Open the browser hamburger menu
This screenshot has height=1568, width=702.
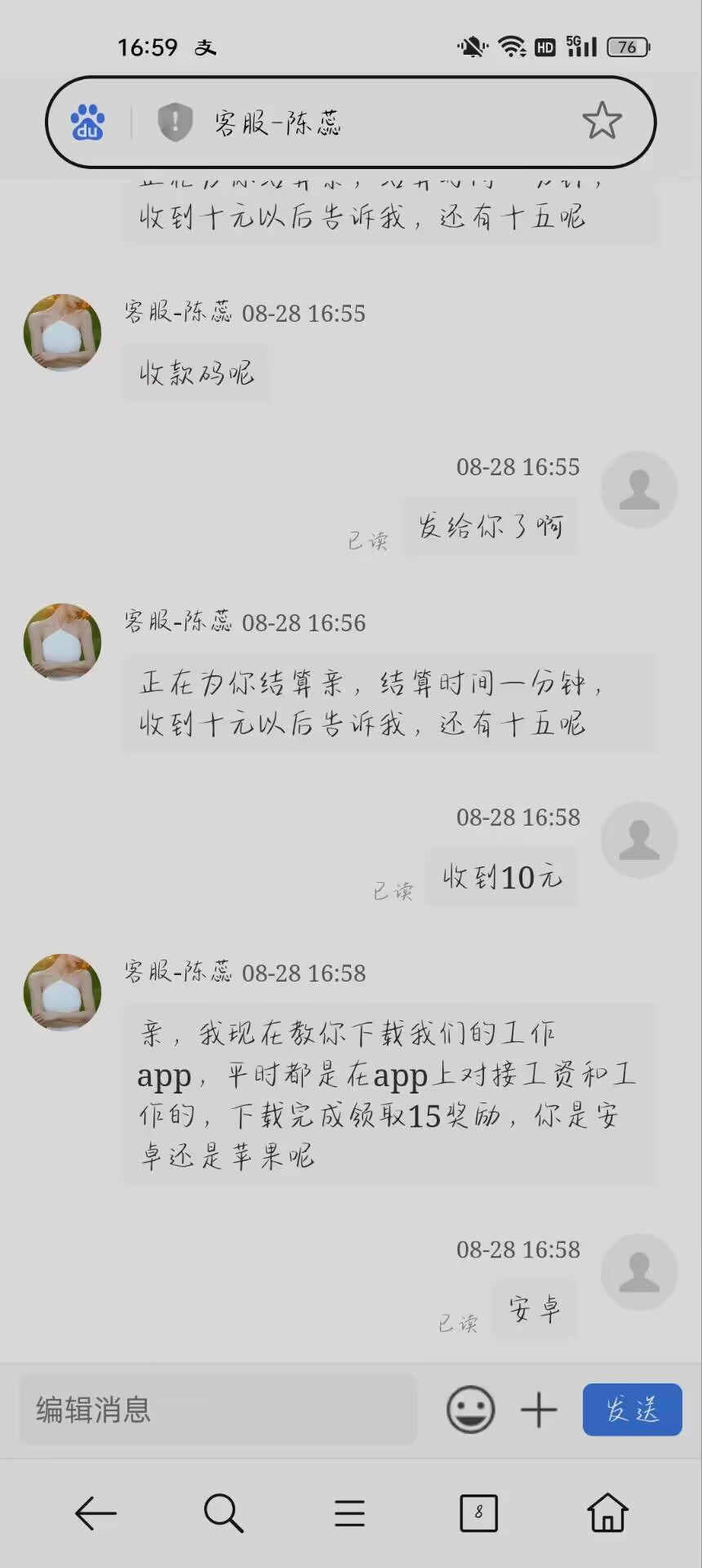(349, 1513)
